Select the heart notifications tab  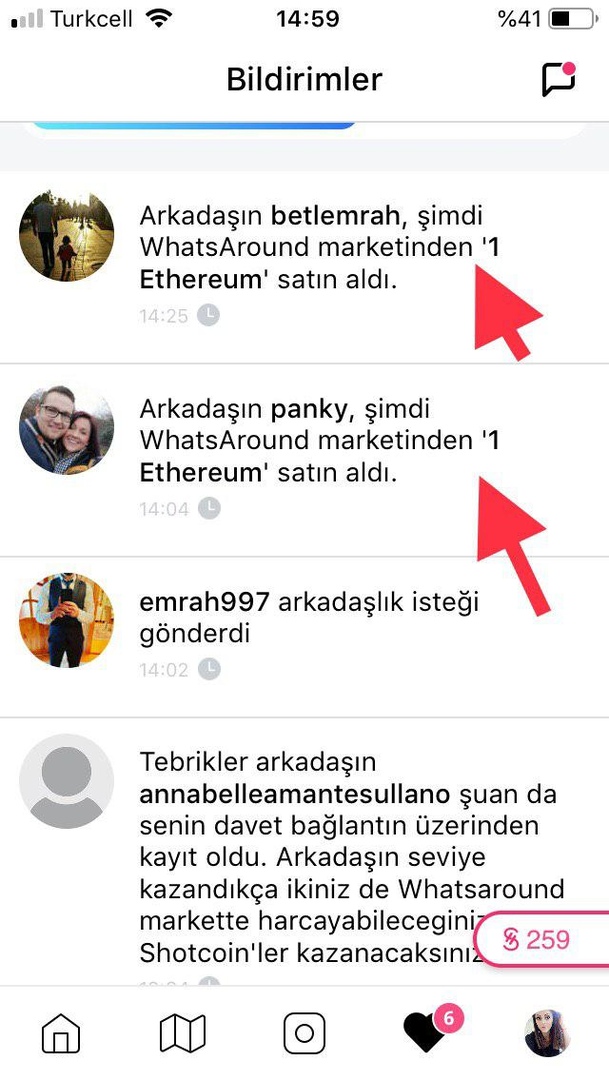[x=425, y=1033]
